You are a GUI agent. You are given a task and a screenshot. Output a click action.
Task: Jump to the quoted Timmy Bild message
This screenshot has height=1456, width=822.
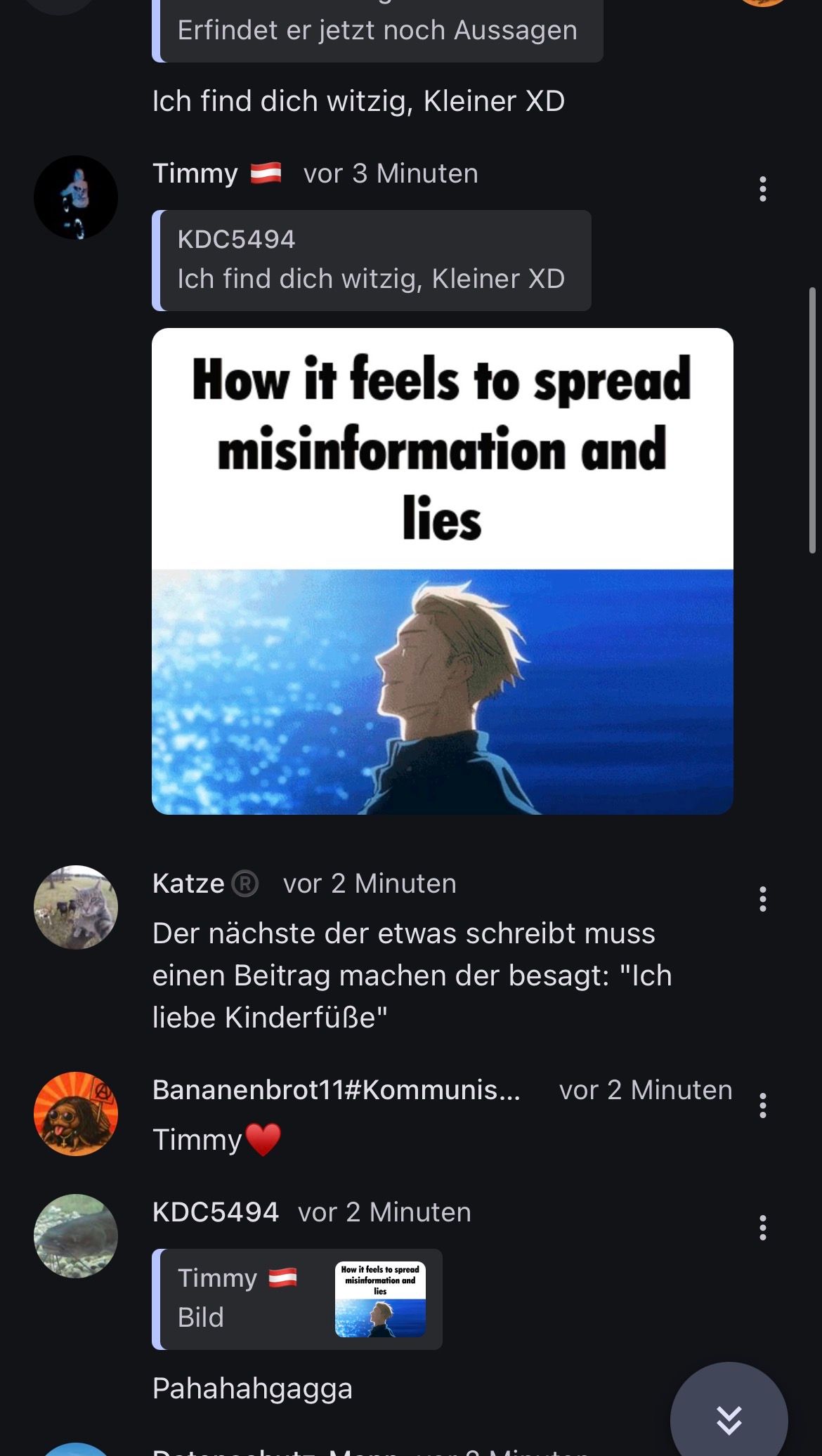pyautogui.click(x=297, y=1299)
